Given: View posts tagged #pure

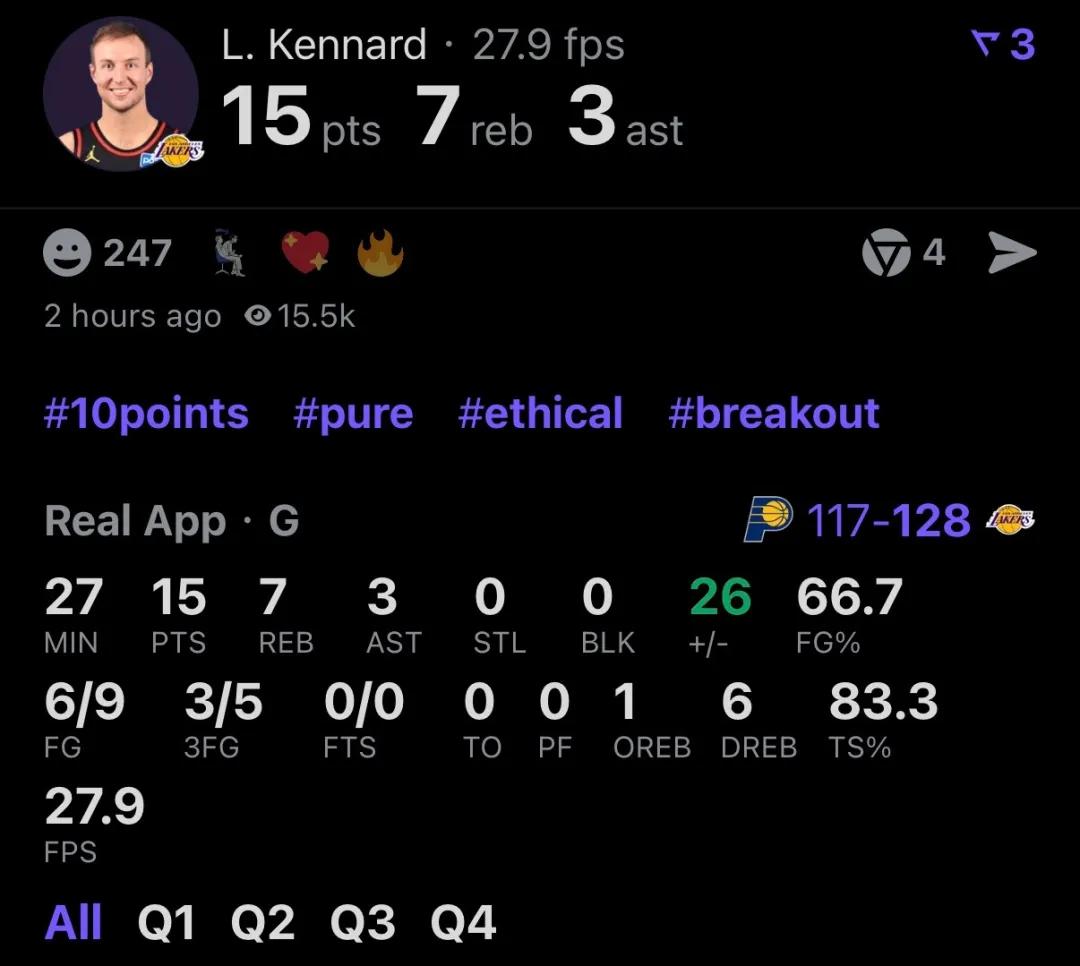Looking at the screenshot, I should point(353,413).
